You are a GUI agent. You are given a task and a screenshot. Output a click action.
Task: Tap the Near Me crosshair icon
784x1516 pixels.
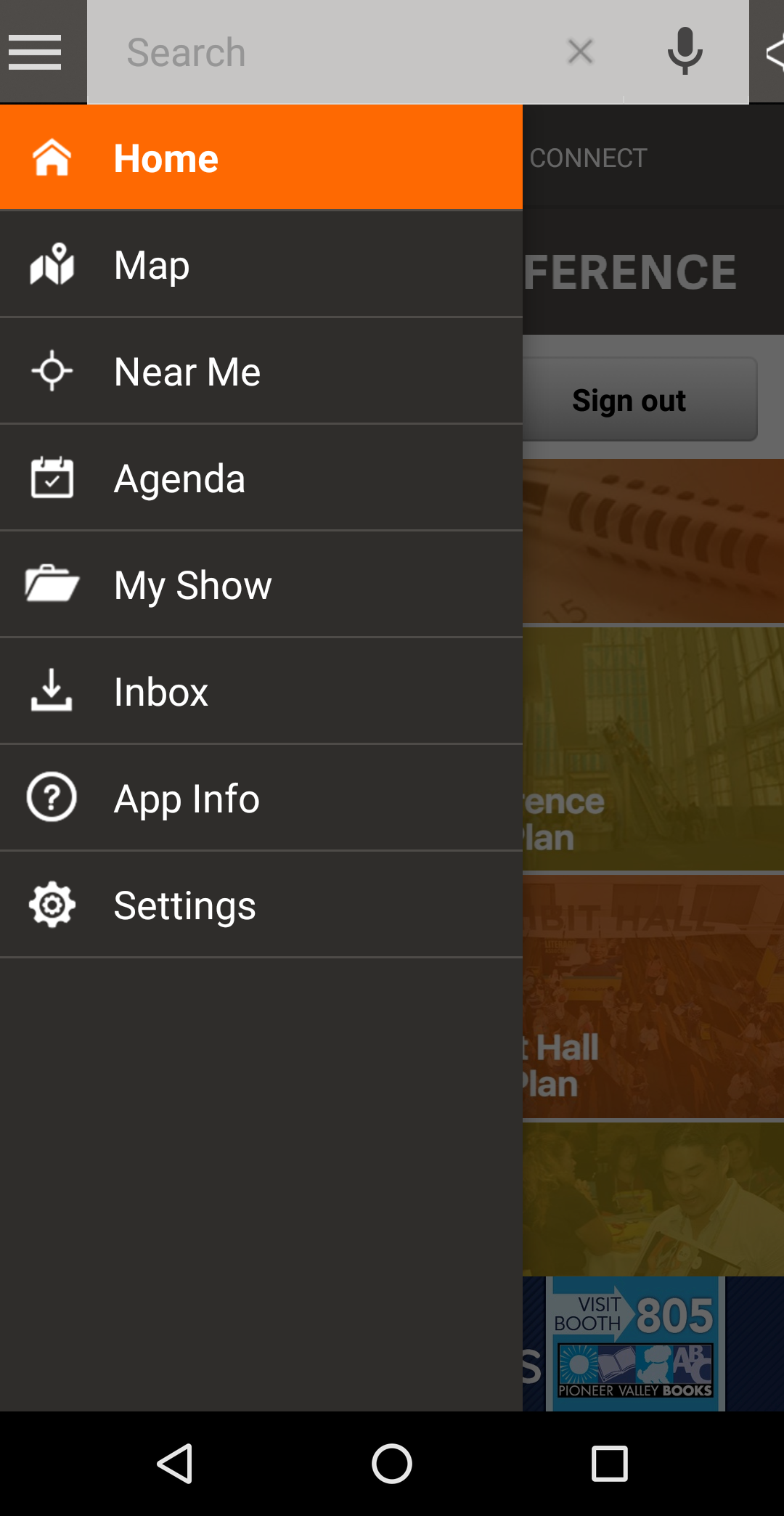pos(52,370)
